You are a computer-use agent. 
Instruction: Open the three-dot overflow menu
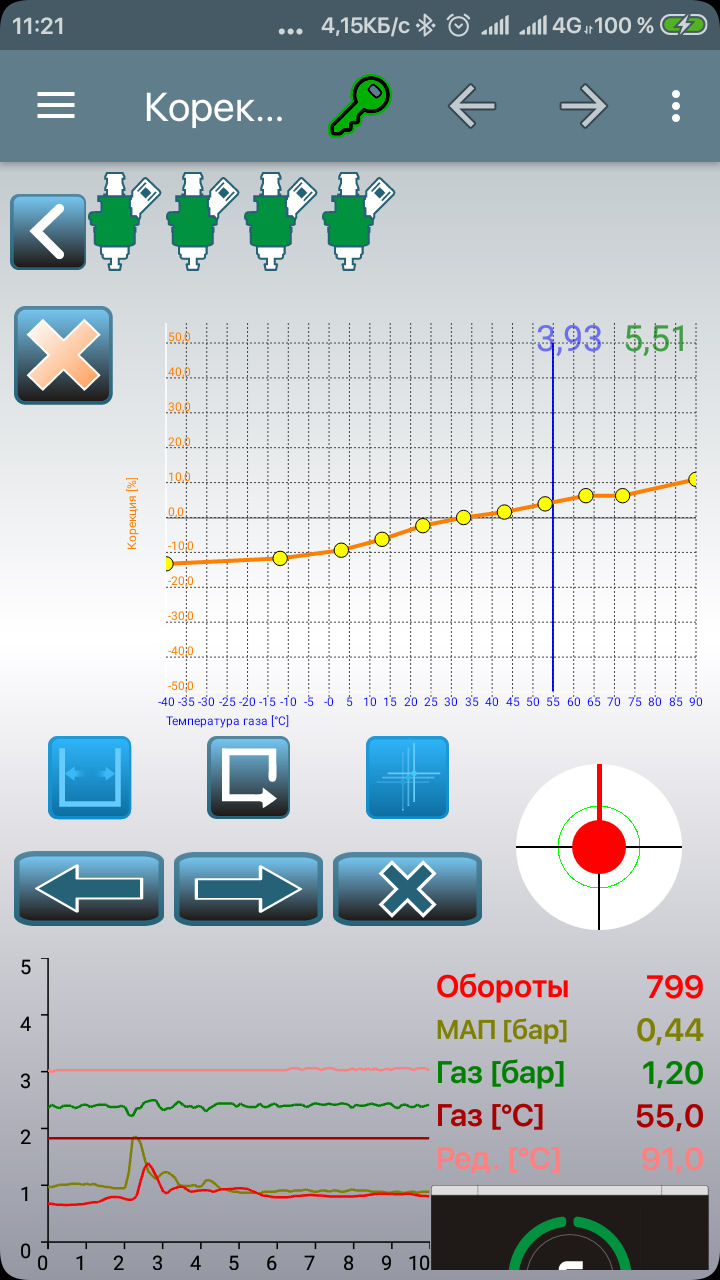pyautogui.click(x=677, y=106)
